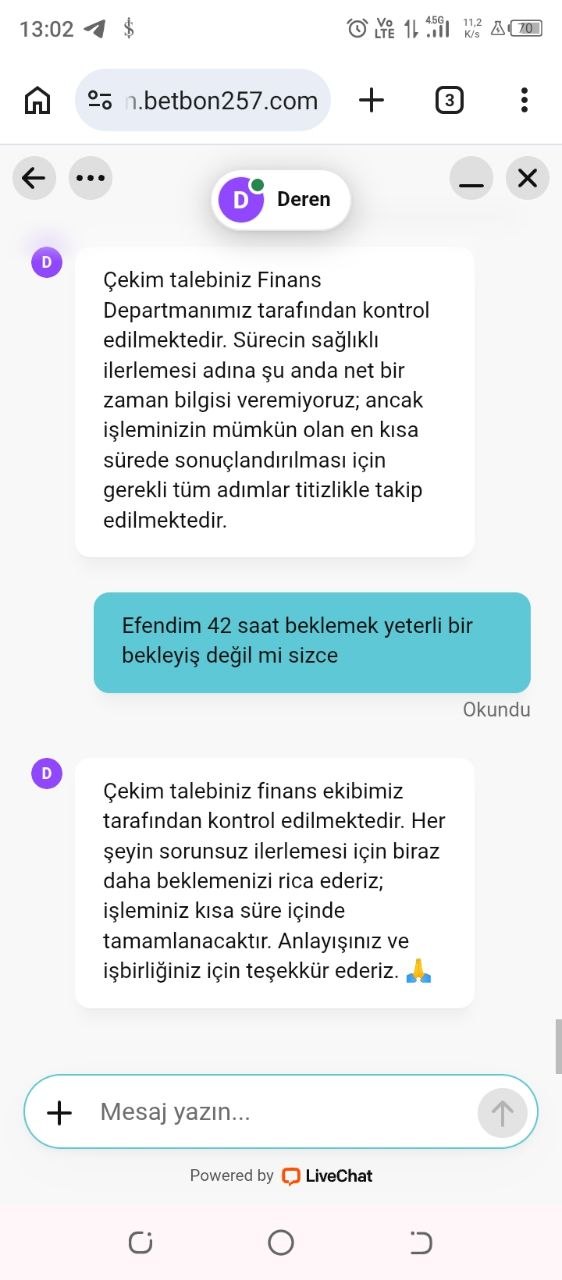
Task: Open agent Deren's profile chip
Action: tap(281, 199)
